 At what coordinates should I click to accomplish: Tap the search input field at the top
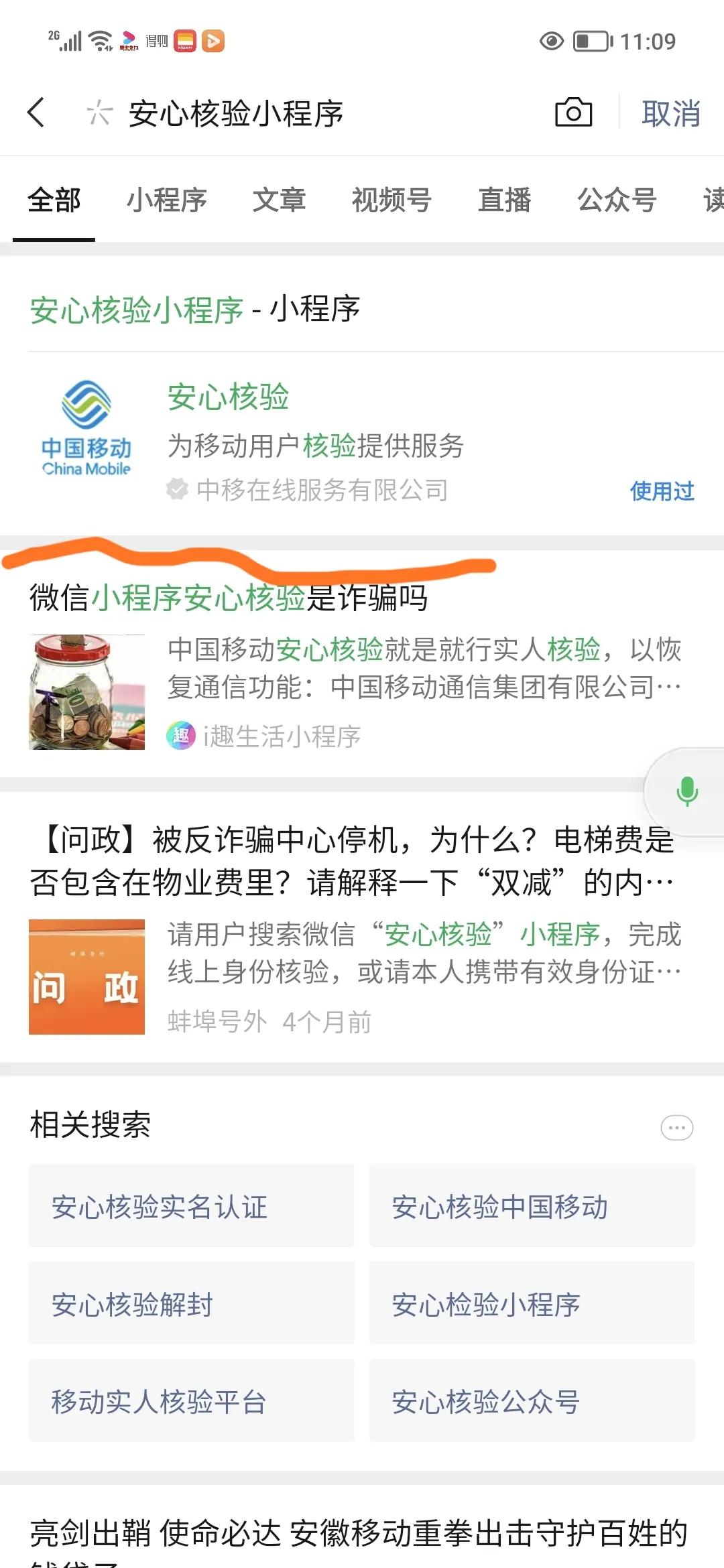(302, 114)
